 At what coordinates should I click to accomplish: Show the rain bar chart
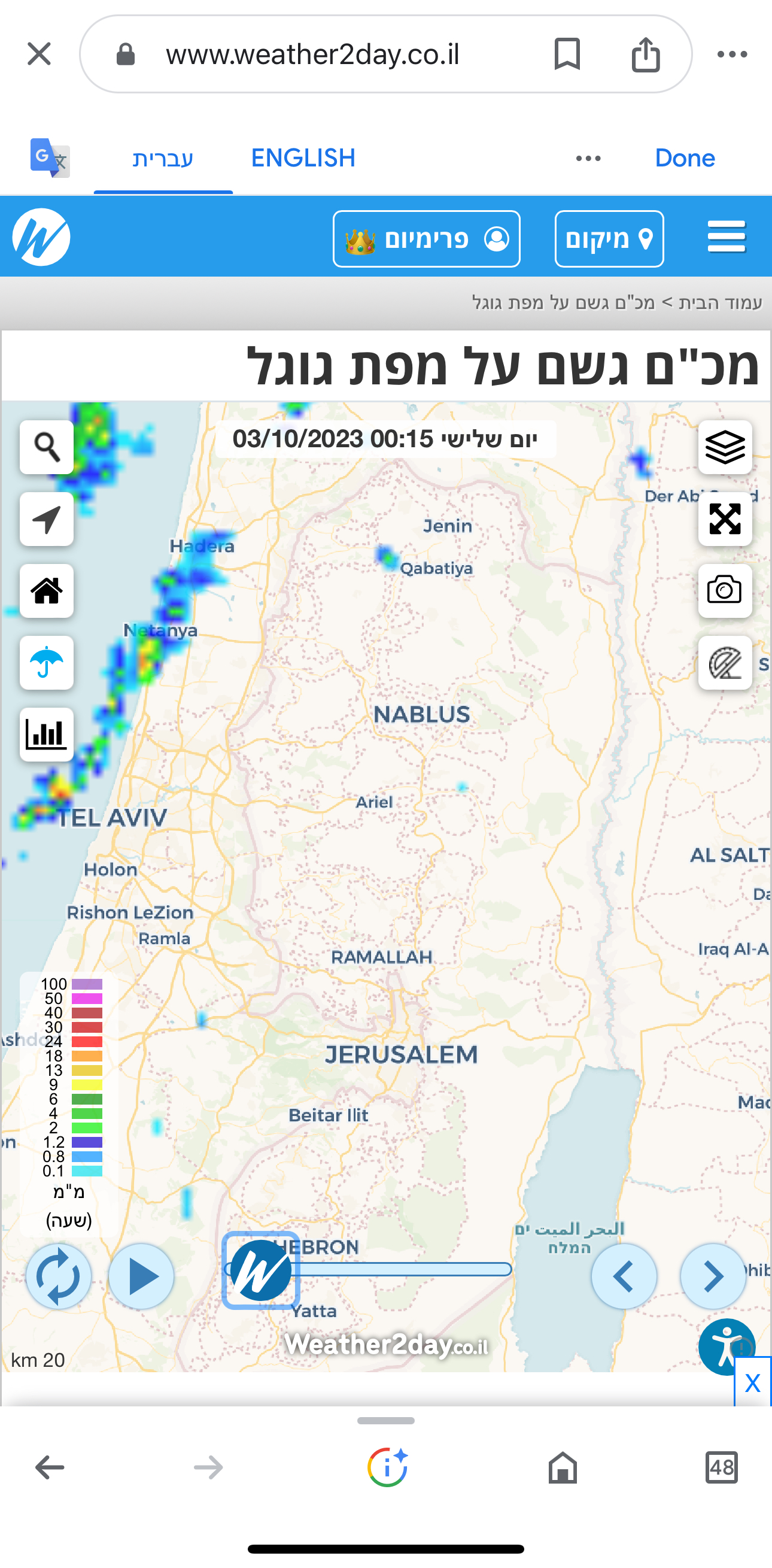tap(46, 734)
